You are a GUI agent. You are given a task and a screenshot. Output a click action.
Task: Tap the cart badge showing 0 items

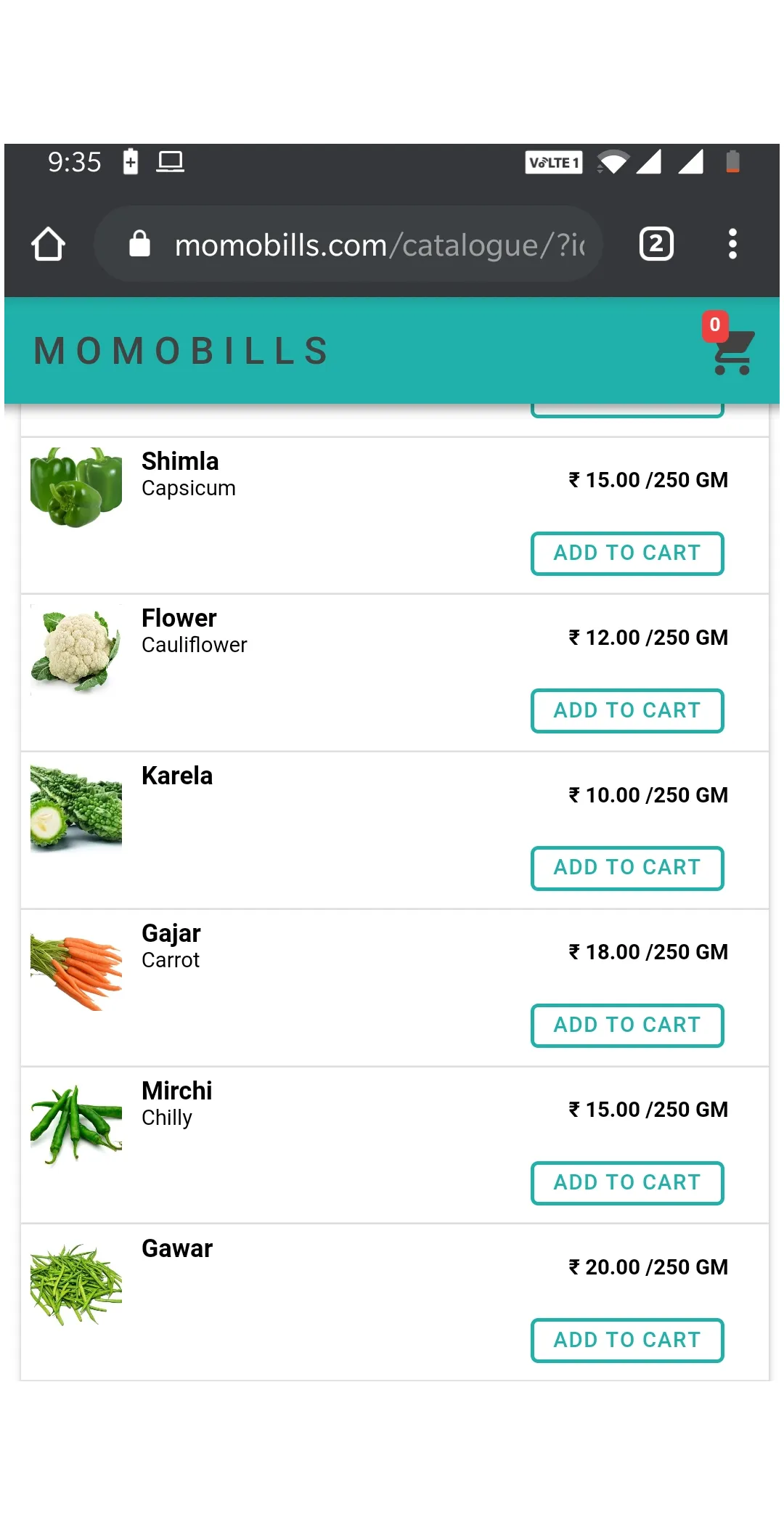714,326
